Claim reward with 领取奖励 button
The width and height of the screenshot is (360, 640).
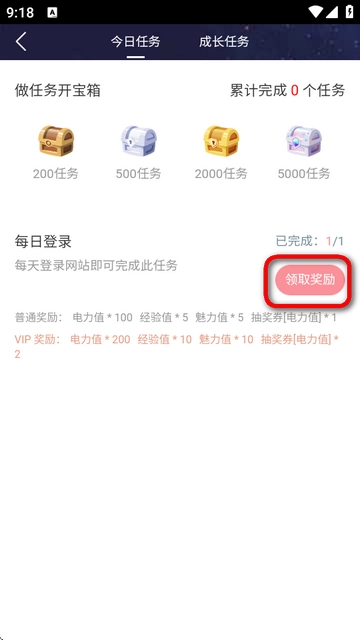tap(310, 280)
